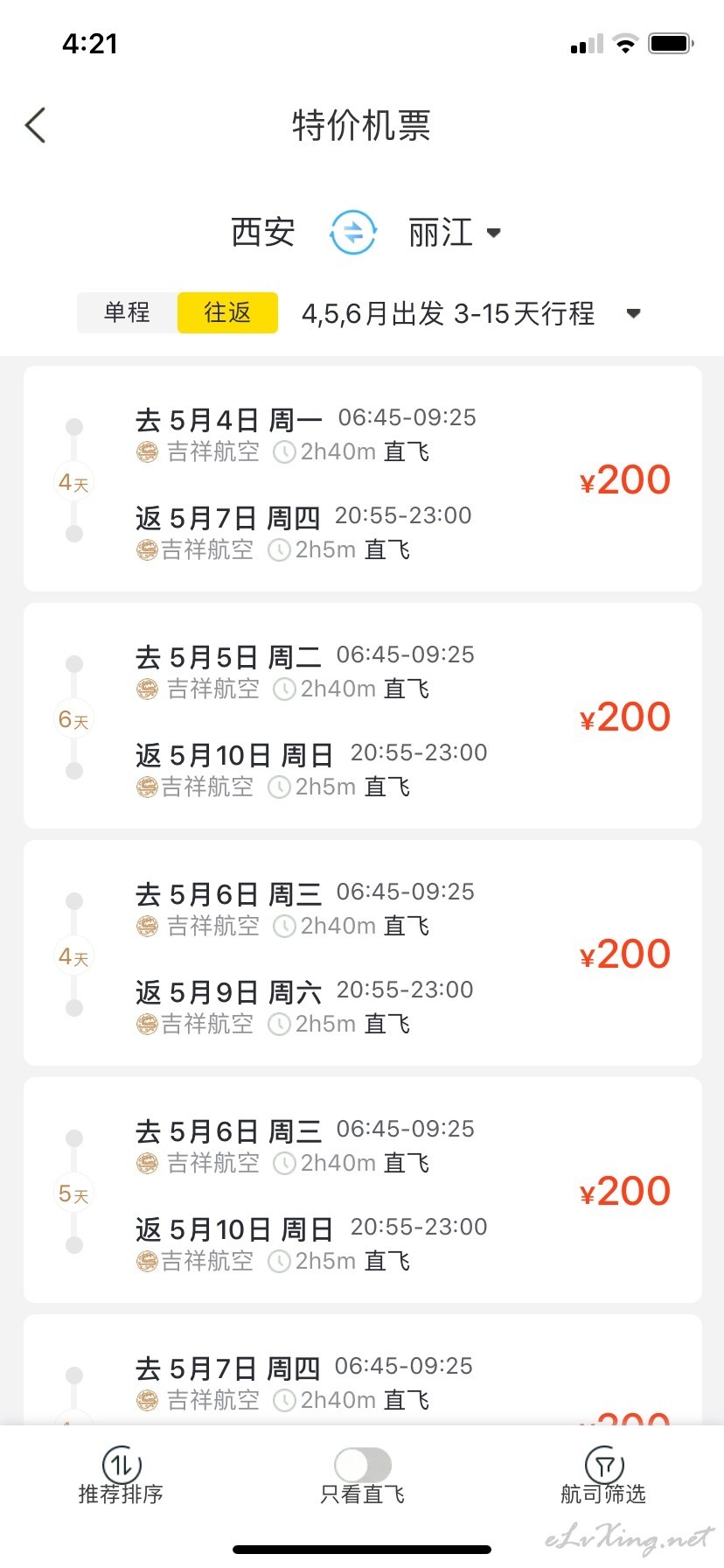The height and width of the screenshot is (1568, 724).
Task: Change the departure city 西安
Action: [263, 233]
